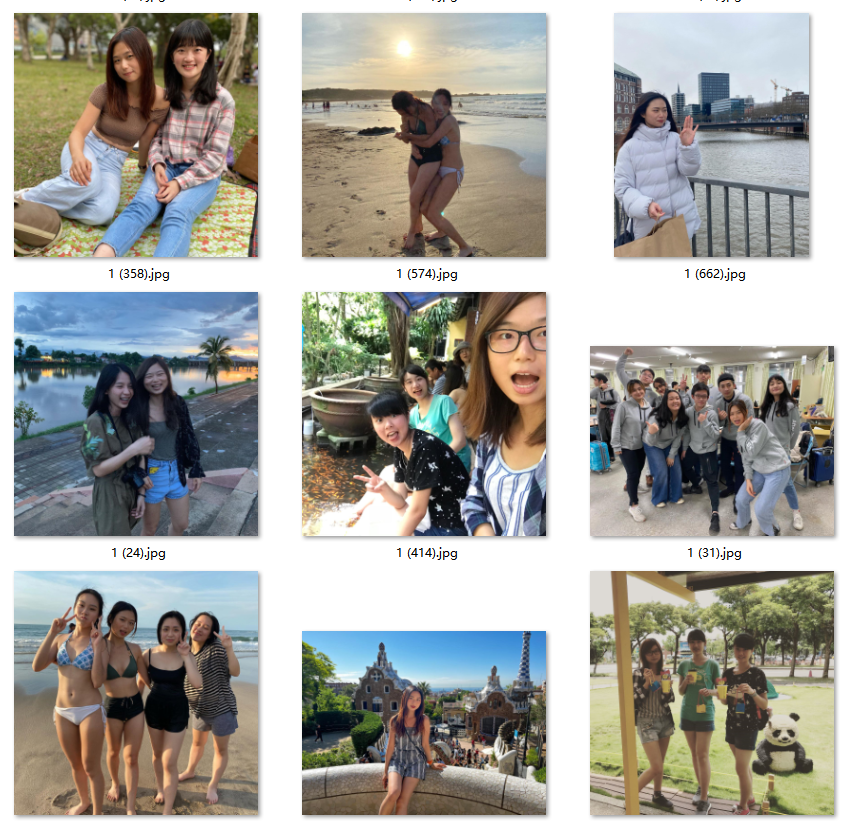The width and height of the screenshot is (848, 825).
Task: Open the unlabeled photo with mosaic tower buildings
Action: tap(424, 722)
